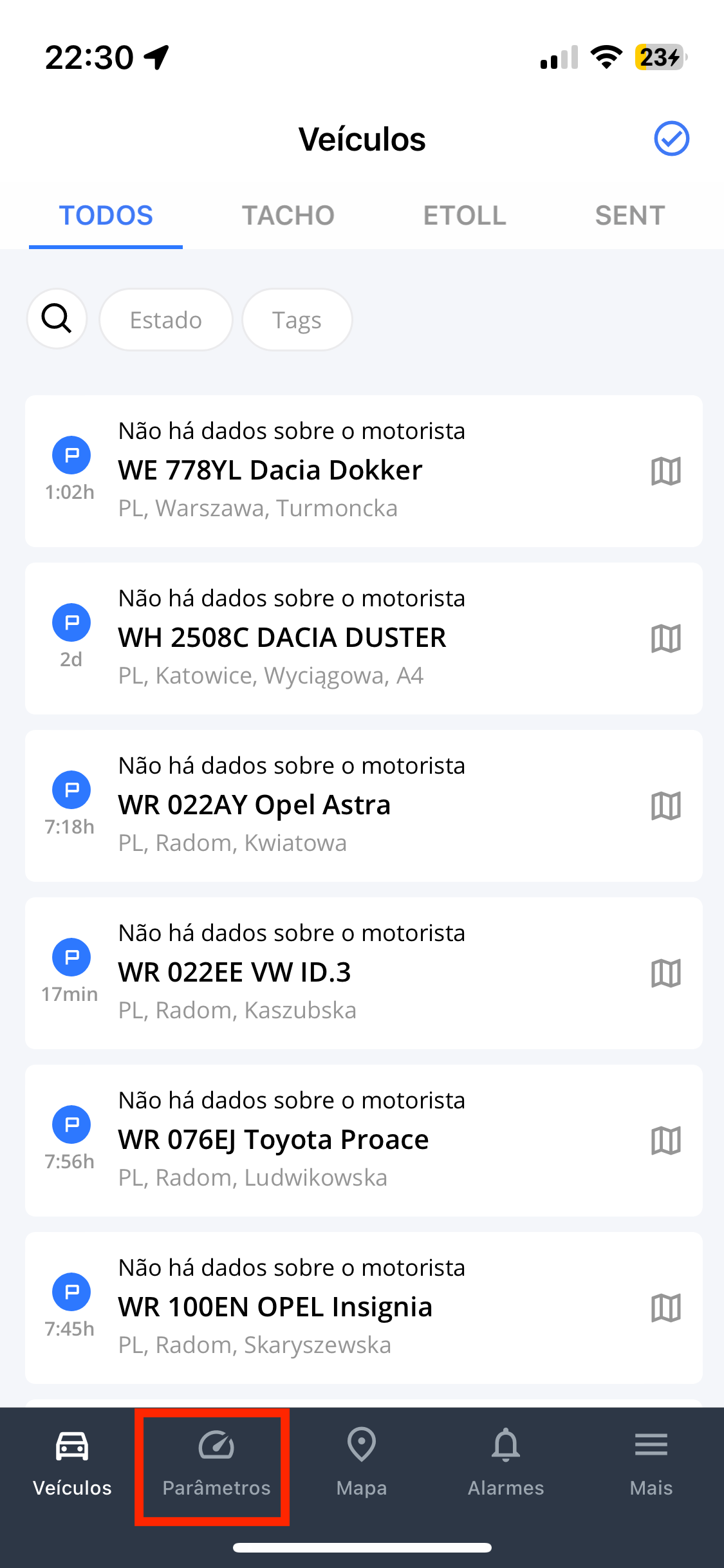This screenshot has width=724, height=1568.
Task: Open the Estado filter chip
Action: coord(166,319)
